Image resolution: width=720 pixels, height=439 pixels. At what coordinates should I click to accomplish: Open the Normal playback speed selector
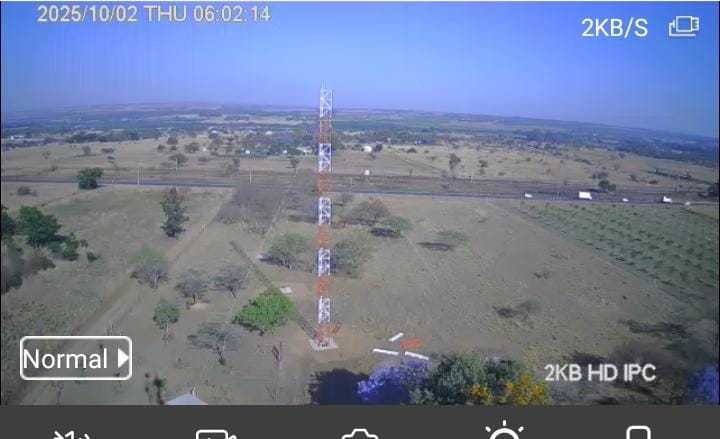coord(76,358)
